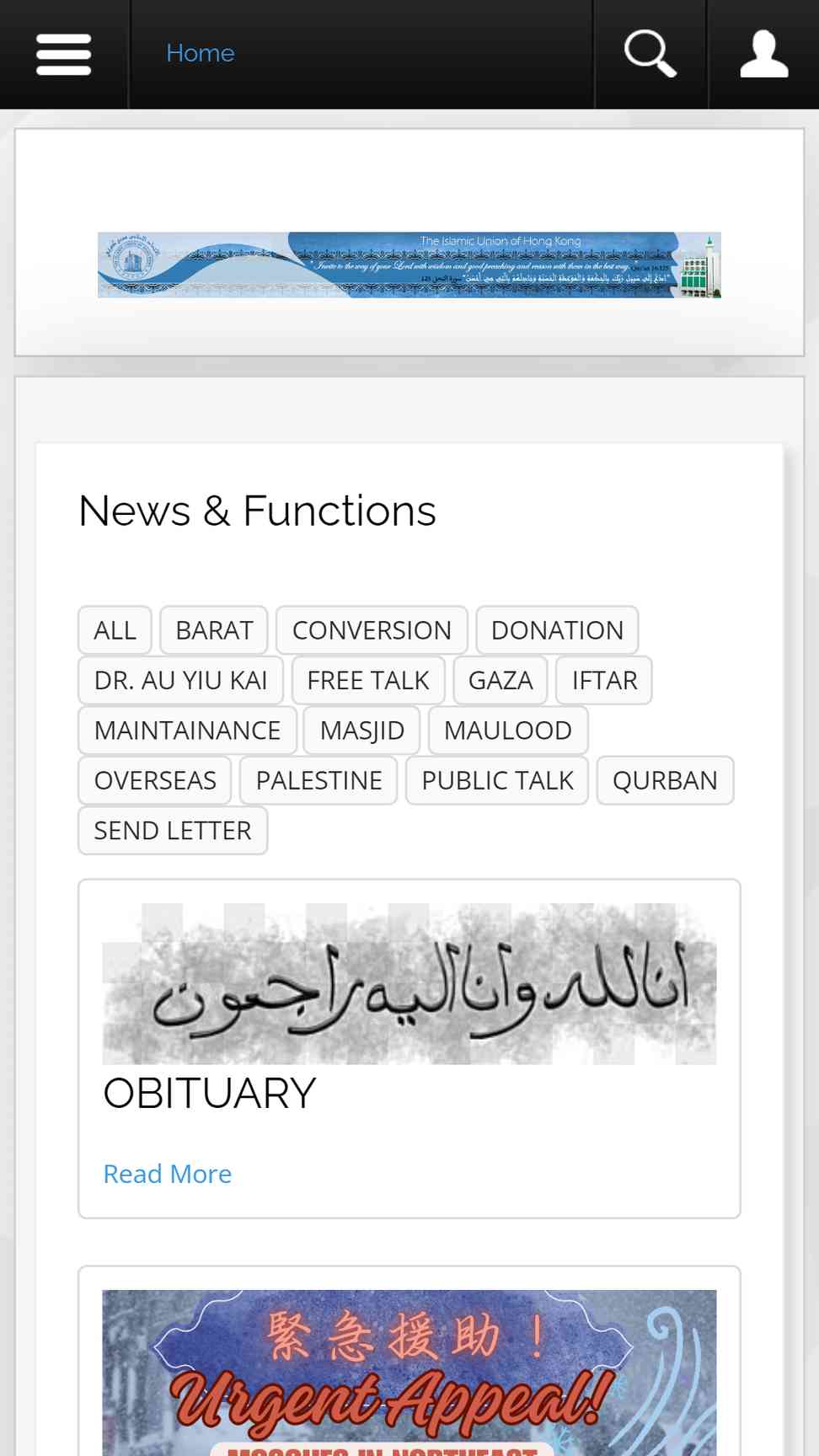This screenshot has width=819, height=1456.
Task: Read more about the OBITUARY
Action: click(167, 1174)
